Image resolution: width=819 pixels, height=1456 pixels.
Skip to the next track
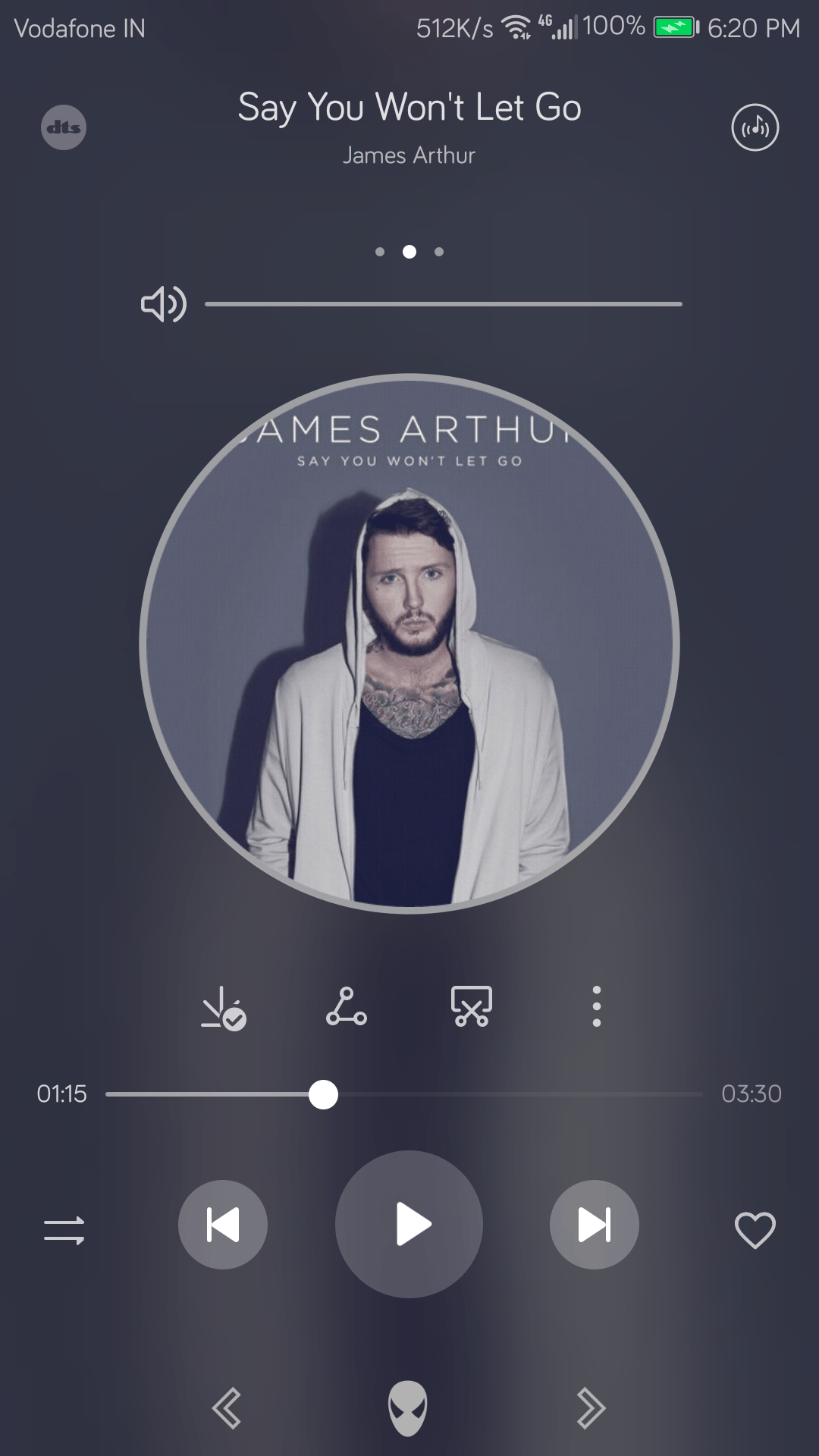(594, 1224)
